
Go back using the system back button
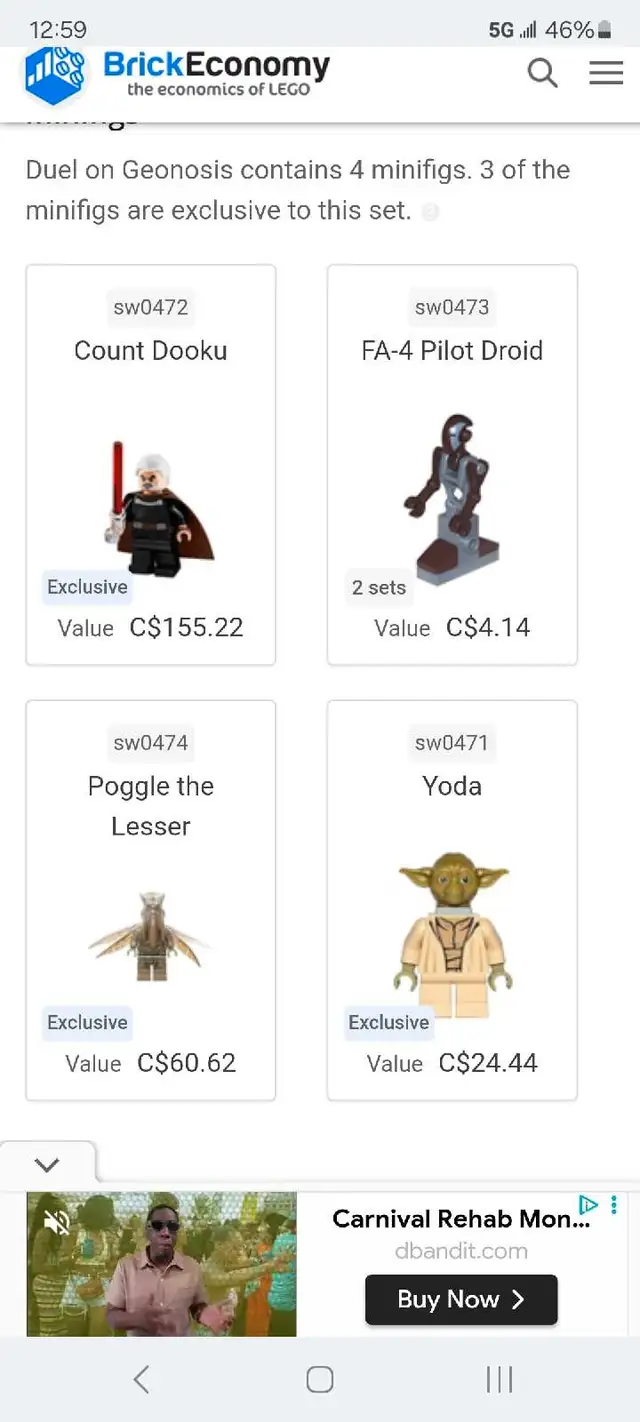pyautogui.click(x=141, y=1380)
